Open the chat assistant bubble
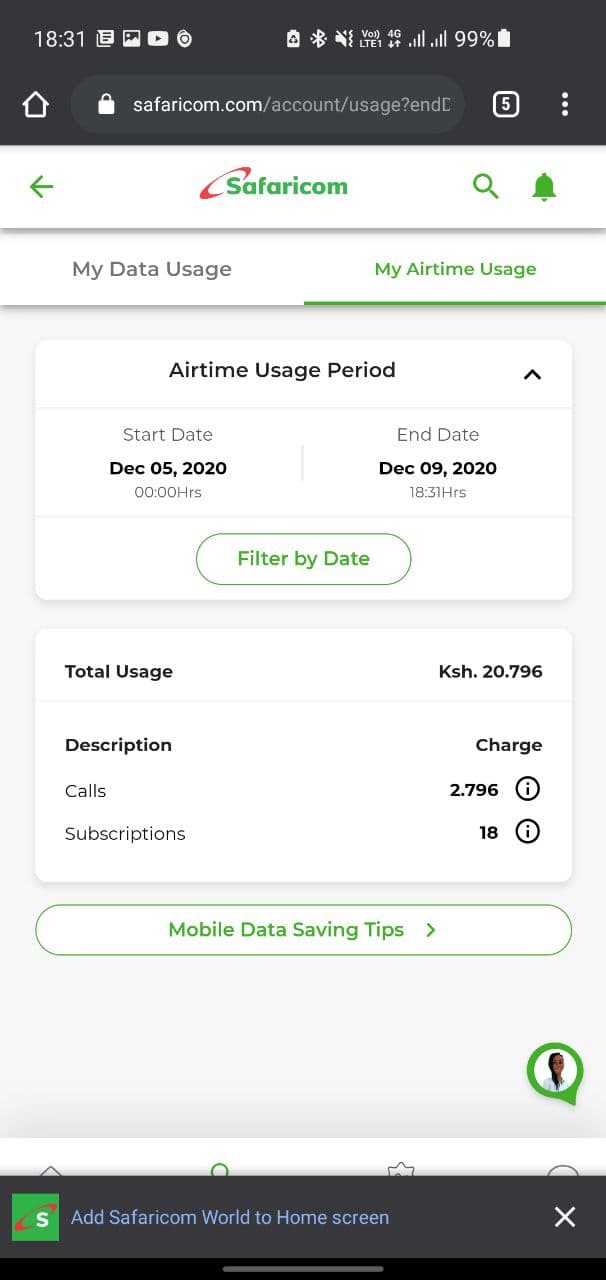 click(x=555, y=1073)
